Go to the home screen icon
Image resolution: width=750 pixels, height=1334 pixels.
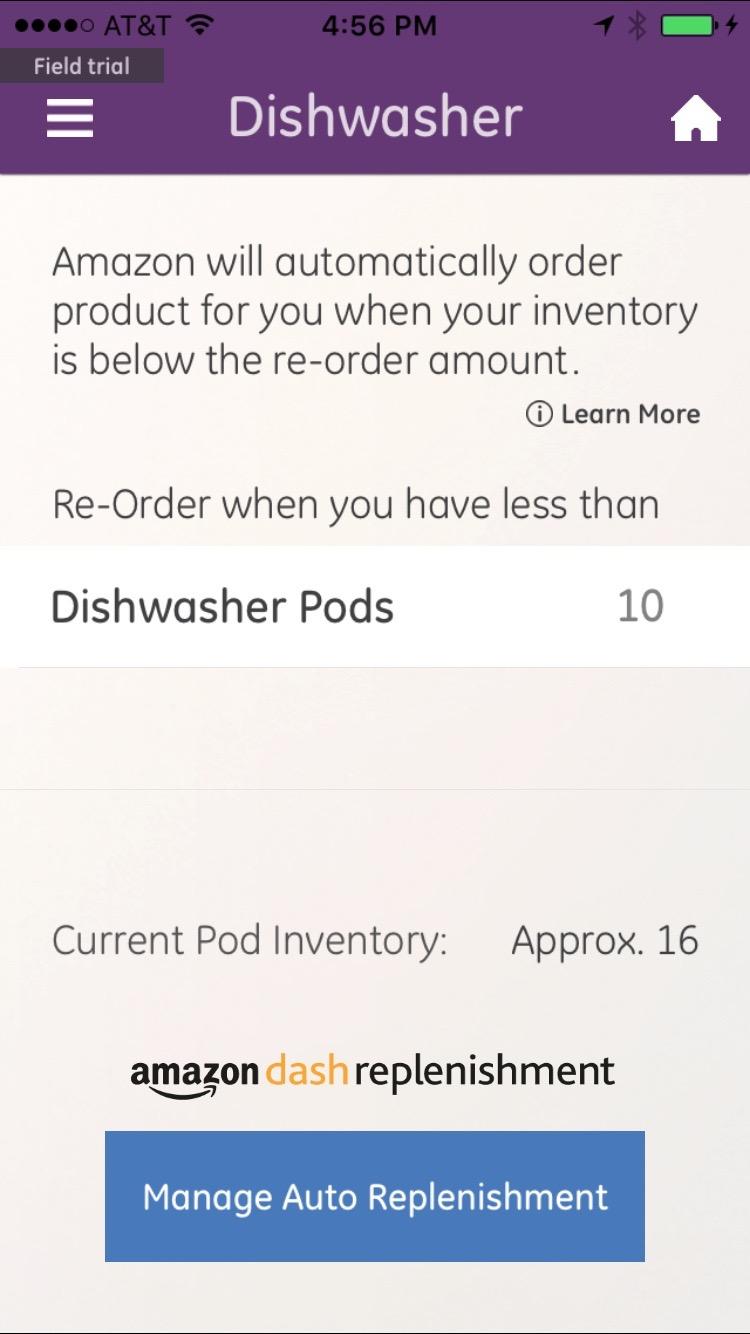tap(695, 119)
